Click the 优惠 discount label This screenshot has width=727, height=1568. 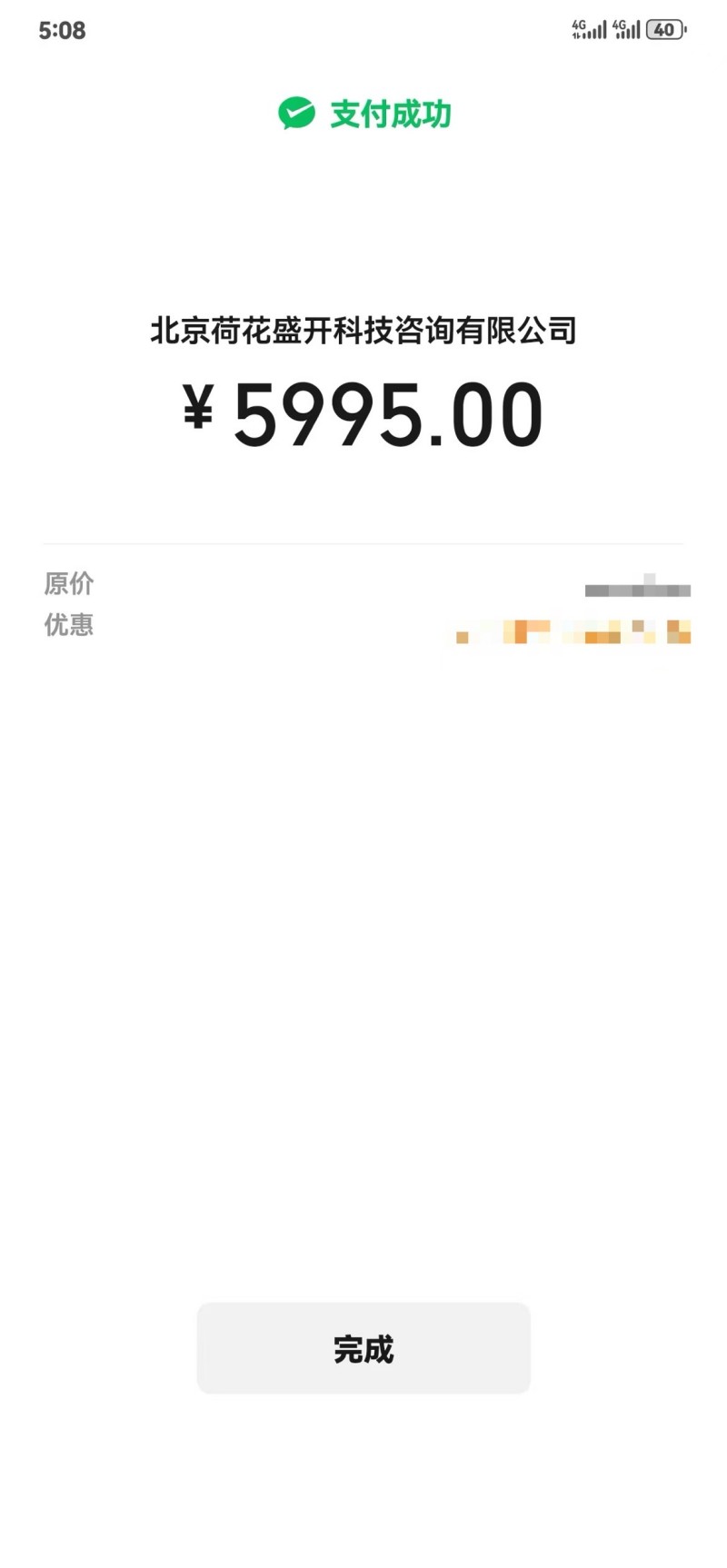(67, 624)
